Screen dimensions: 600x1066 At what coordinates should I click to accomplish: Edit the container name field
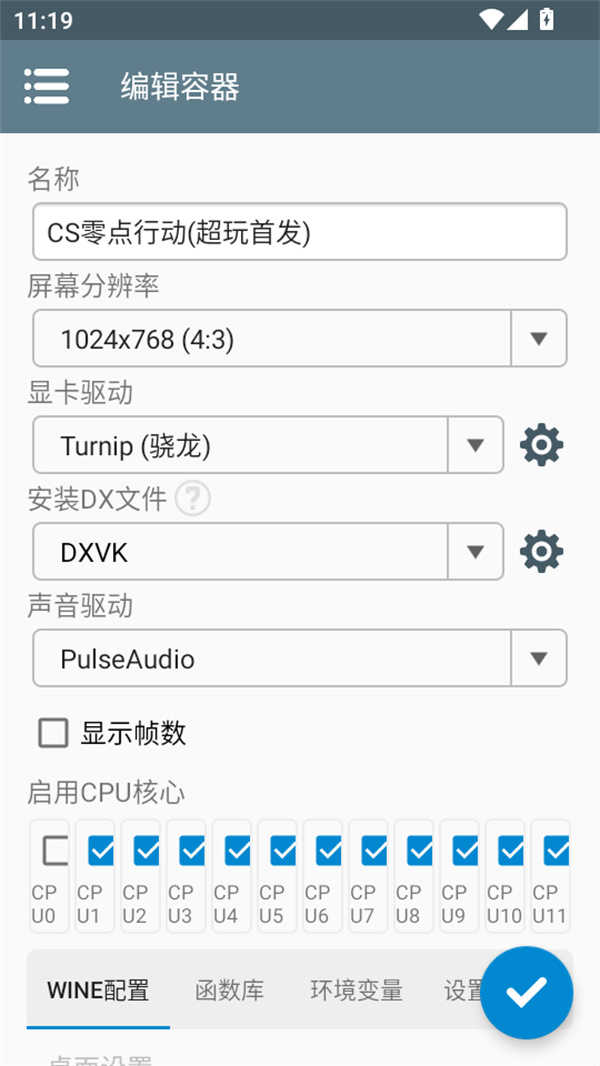coord(299,232)
